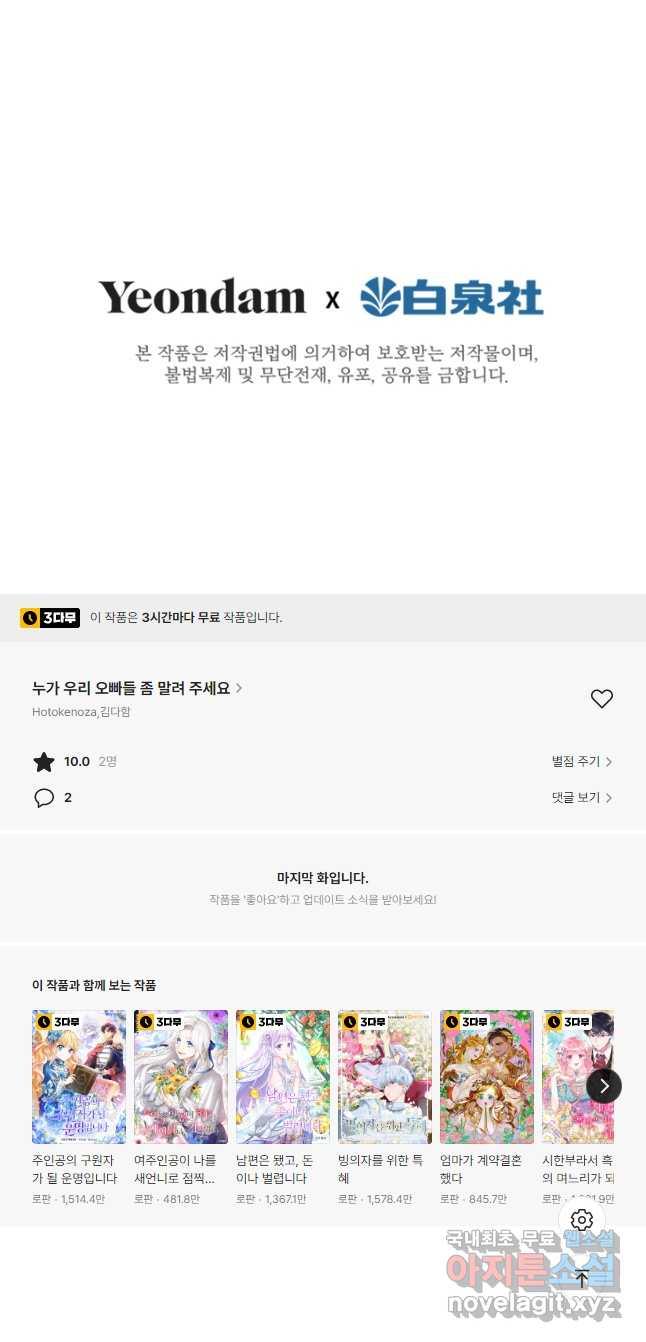
Task: Show next recommended works with arrow
Action: click(604, 1086)
